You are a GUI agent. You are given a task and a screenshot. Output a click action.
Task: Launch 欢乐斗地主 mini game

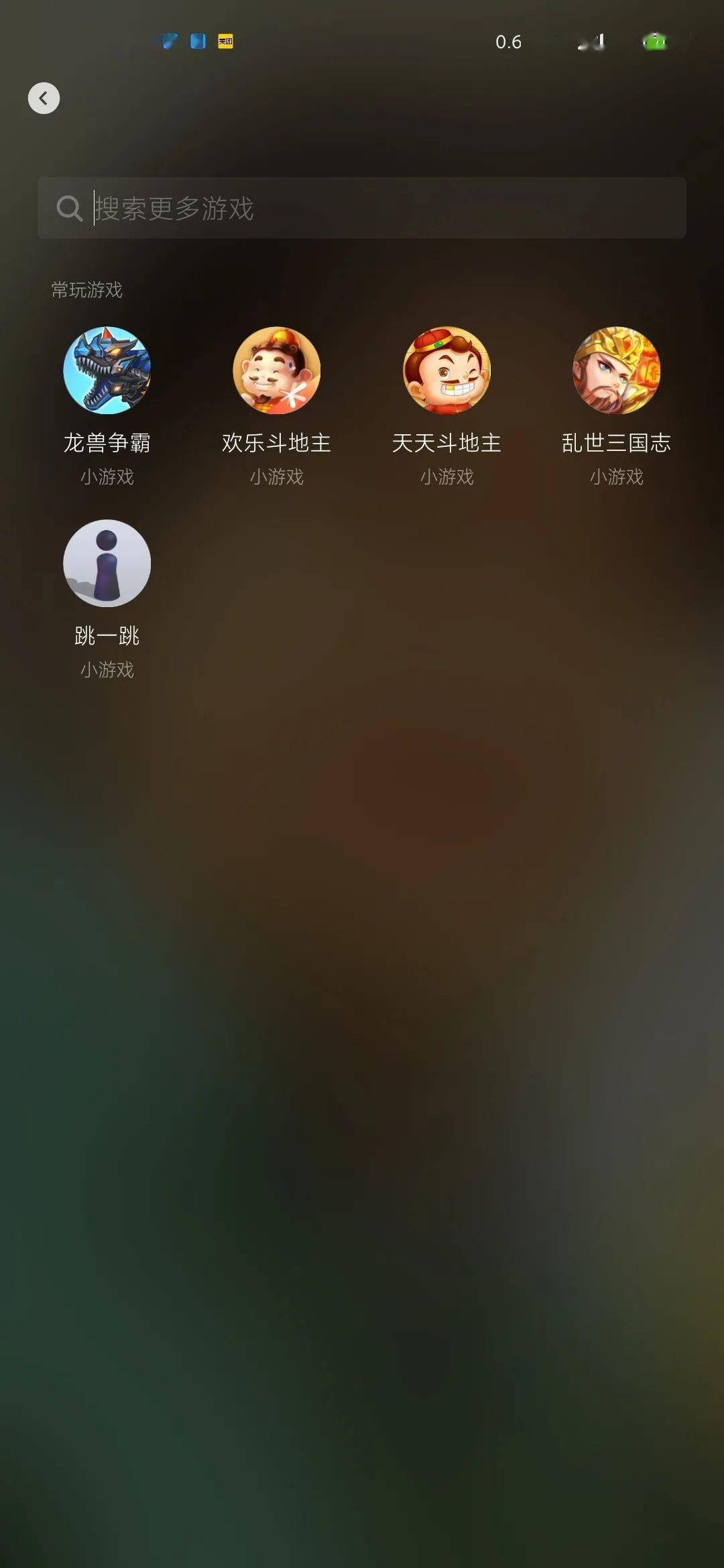(x=276, y=371)
